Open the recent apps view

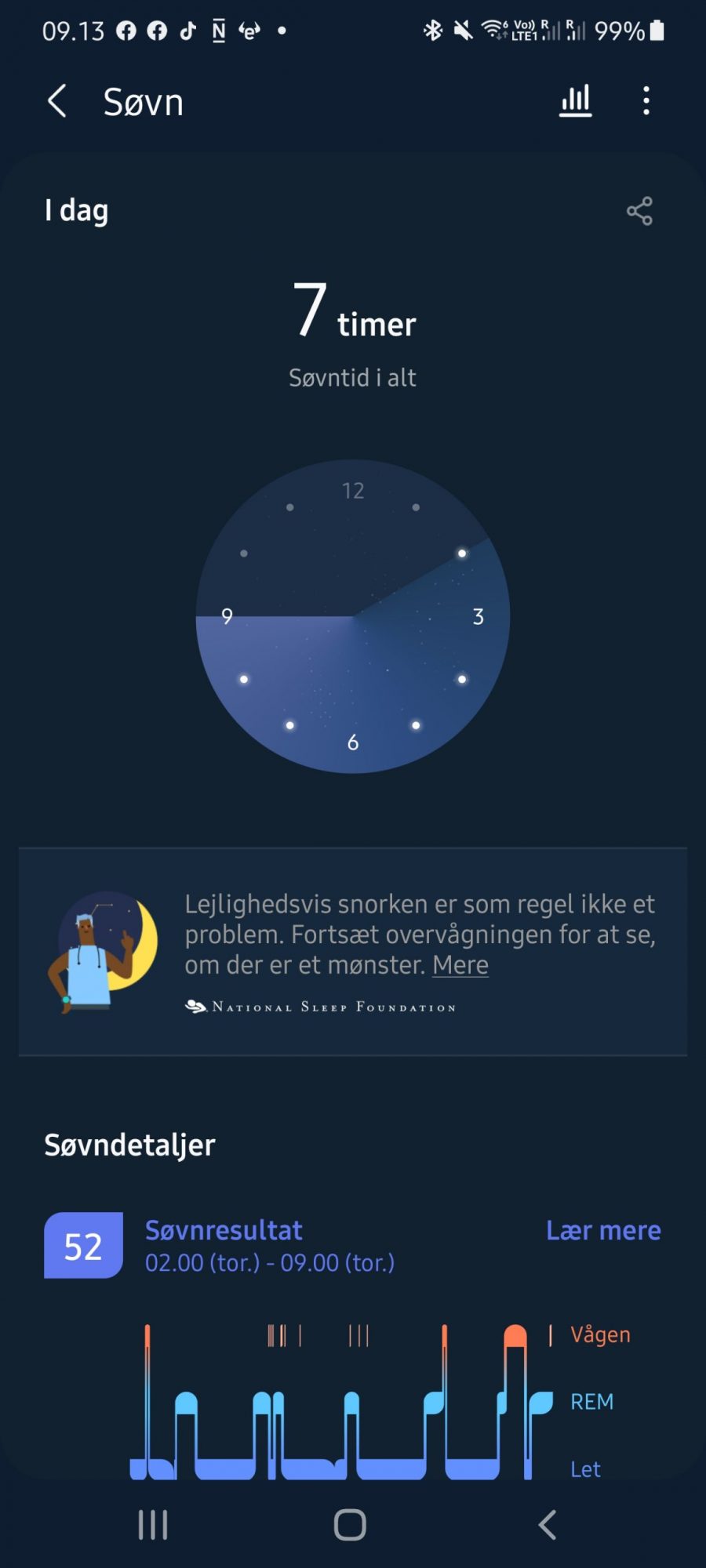[153, 1525]
